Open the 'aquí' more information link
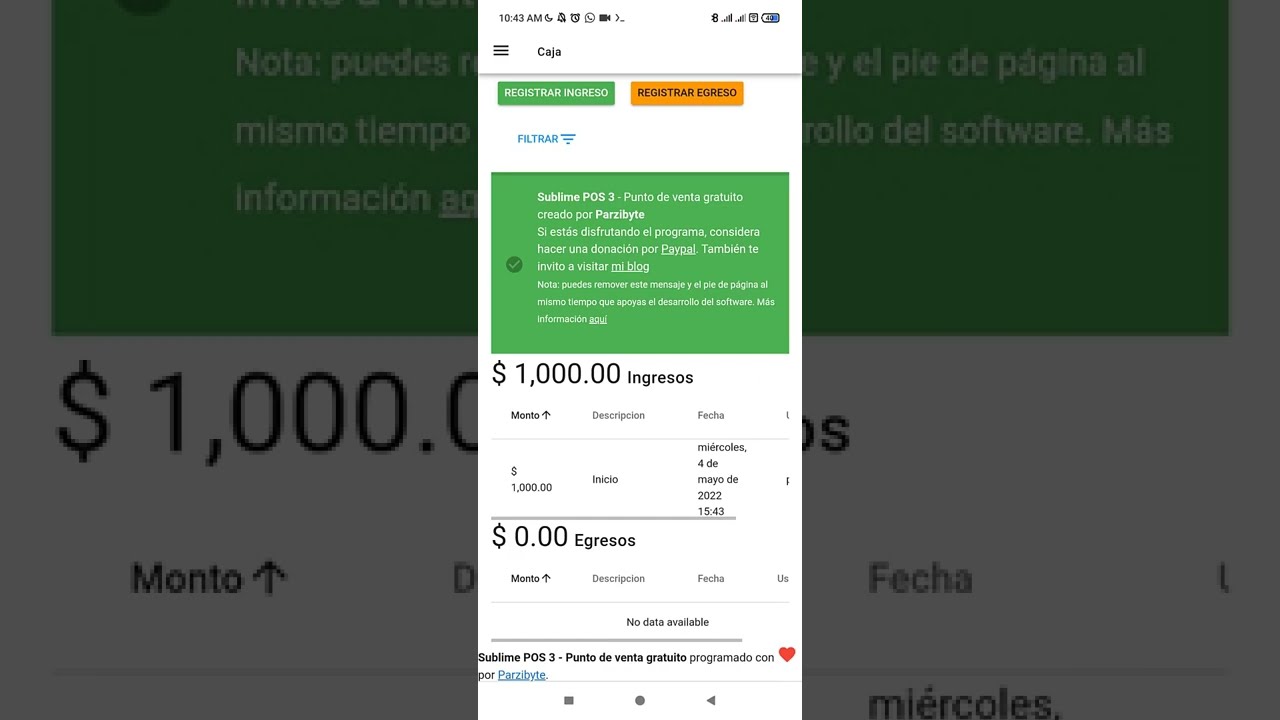 (598, 319)
